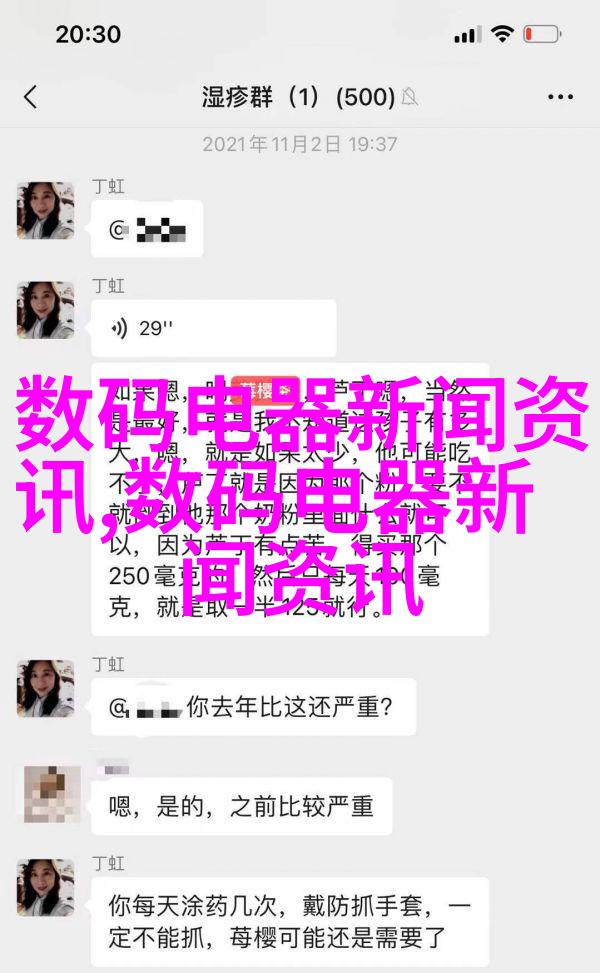The width and height of the screenshot is (600, 973).
Task: Open the blurred avatar beside 嗯，是的 message
Action: point(53,794)
